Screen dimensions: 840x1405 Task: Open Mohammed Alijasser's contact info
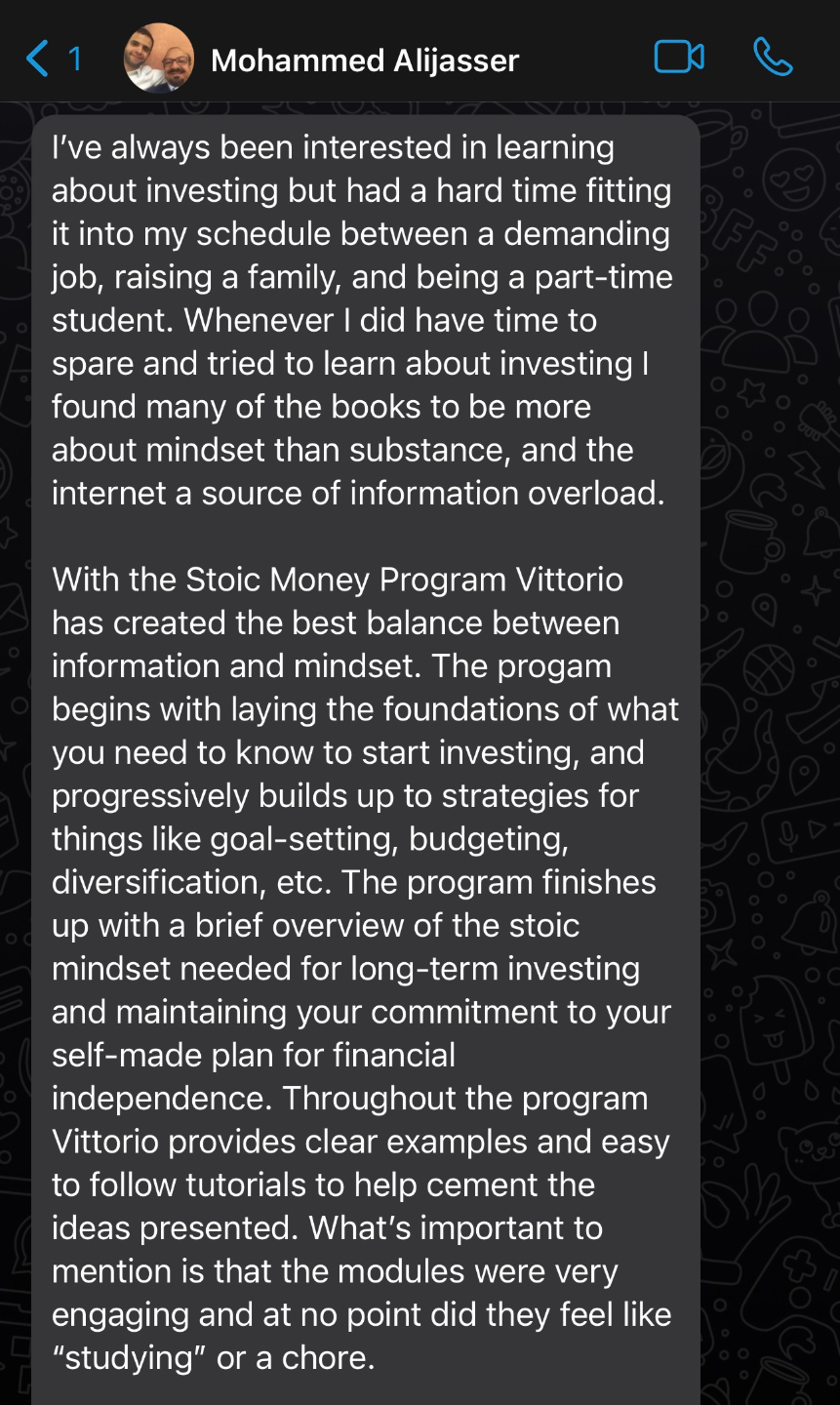[364, 60]
